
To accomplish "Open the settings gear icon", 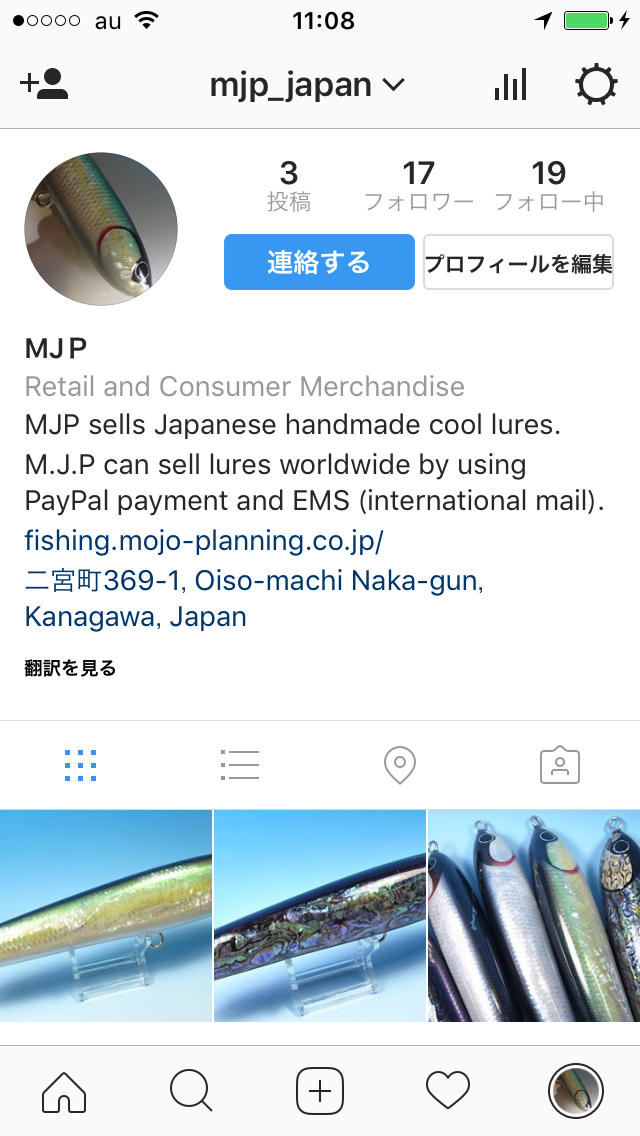I will tap(596, 85).
